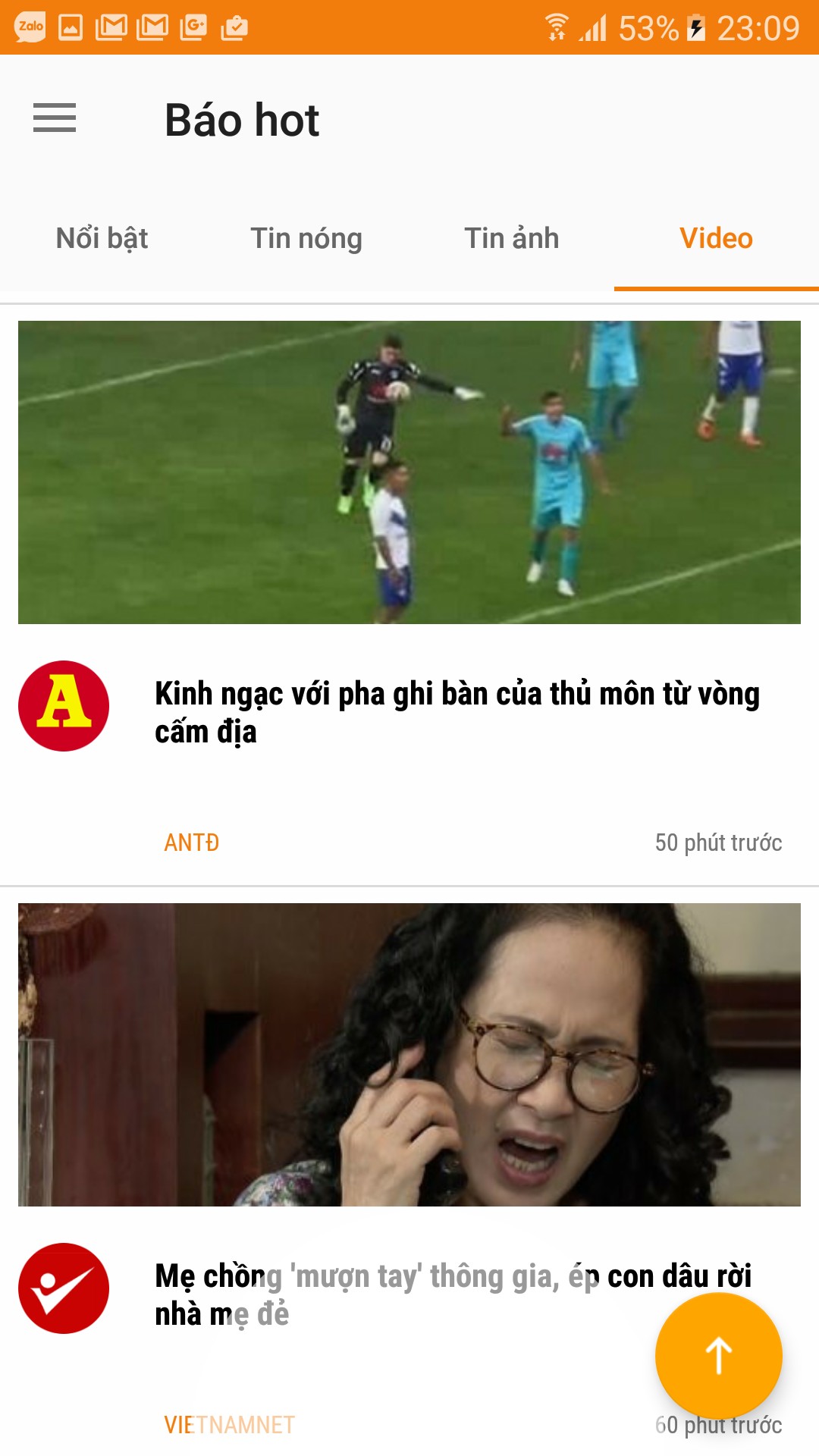819x1456 pixels.
Task: Switch to the Tin nóng tab
Action: (306, 238)
